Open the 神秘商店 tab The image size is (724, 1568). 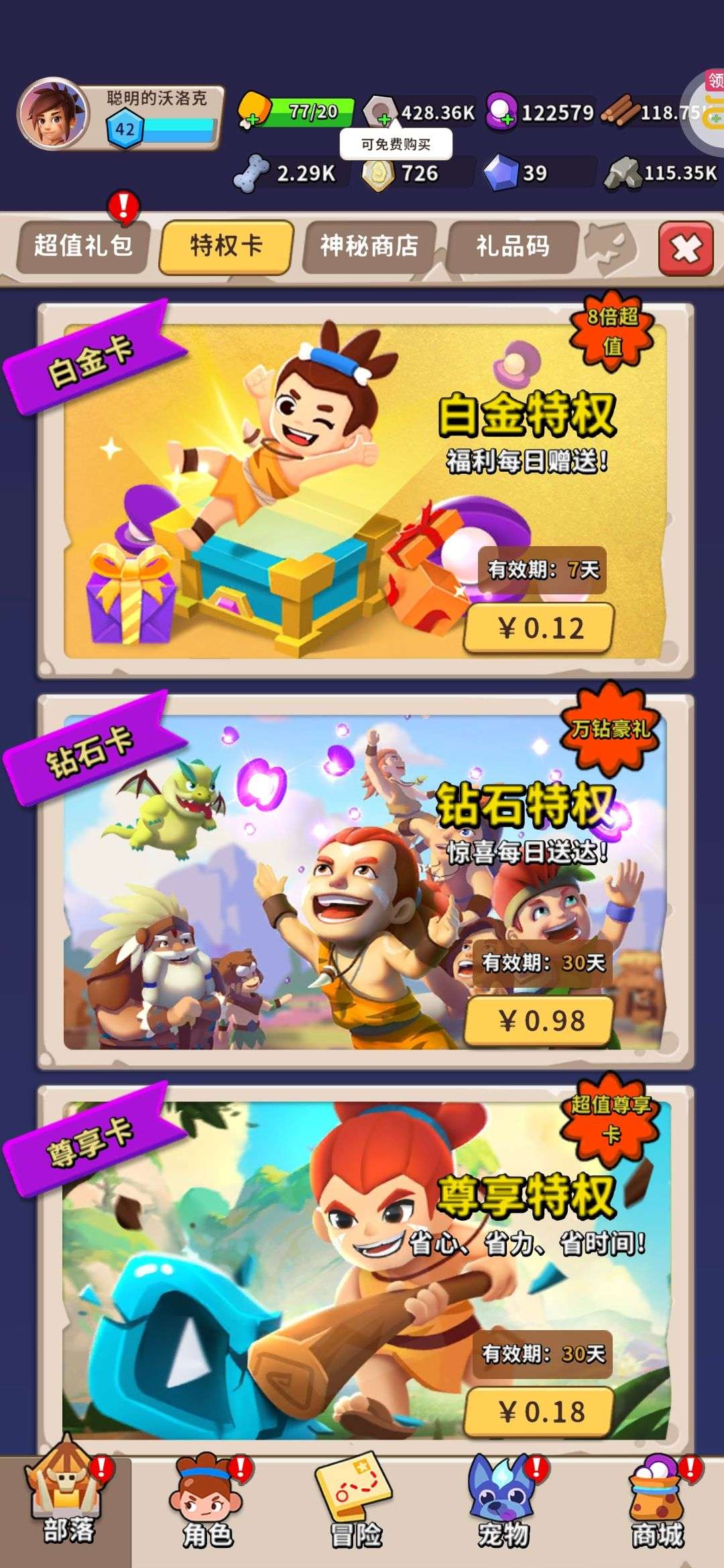369,246
